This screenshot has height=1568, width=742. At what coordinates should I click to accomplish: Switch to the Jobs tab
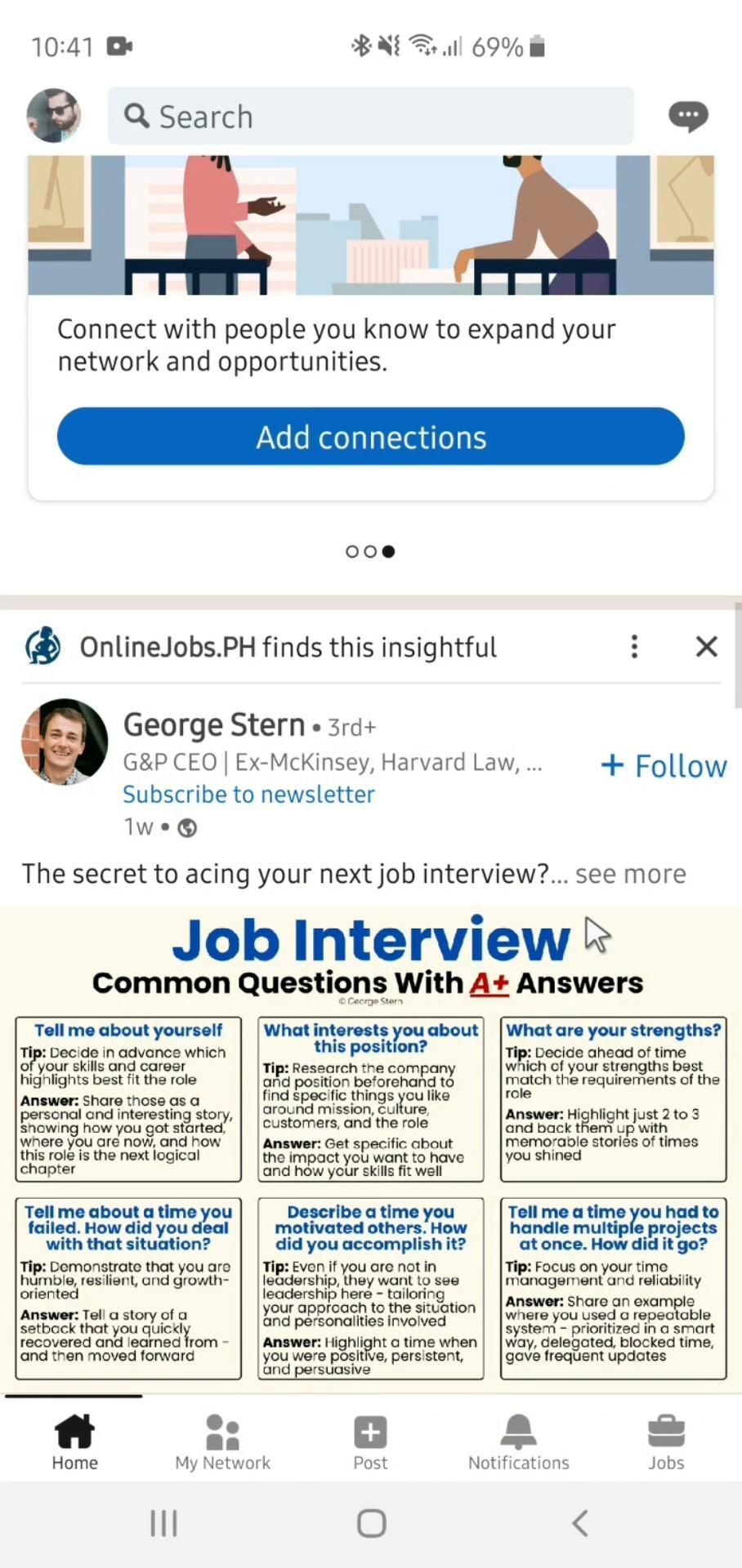coord(666,1442)
